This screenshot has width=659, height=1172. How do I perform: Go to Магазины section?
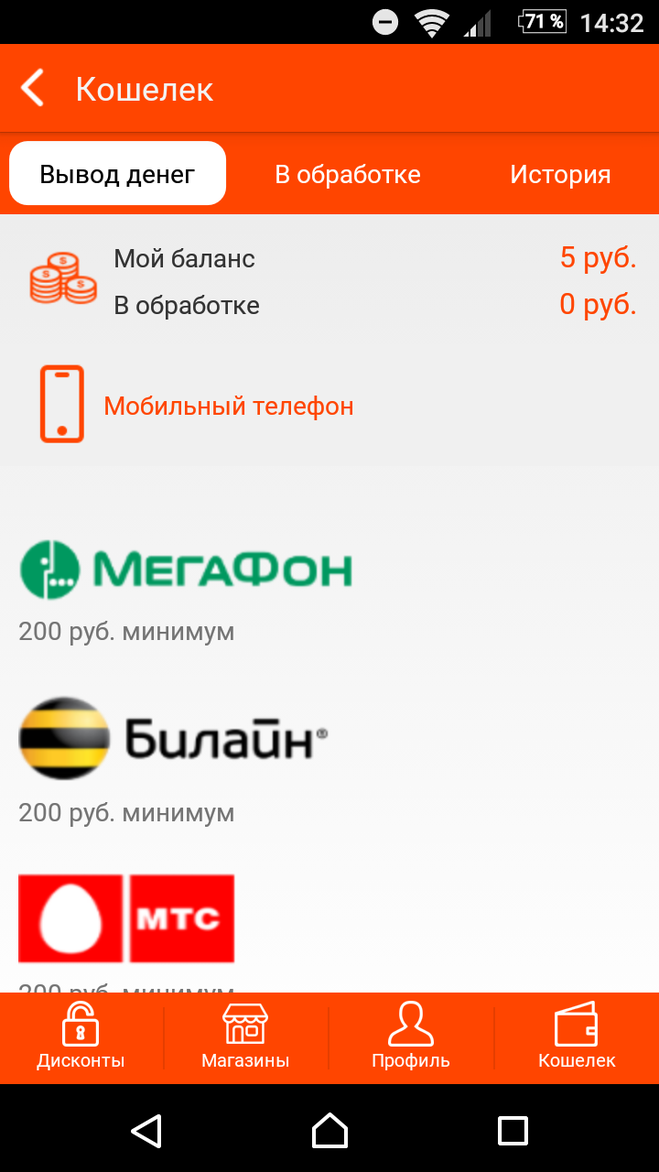245,1036
